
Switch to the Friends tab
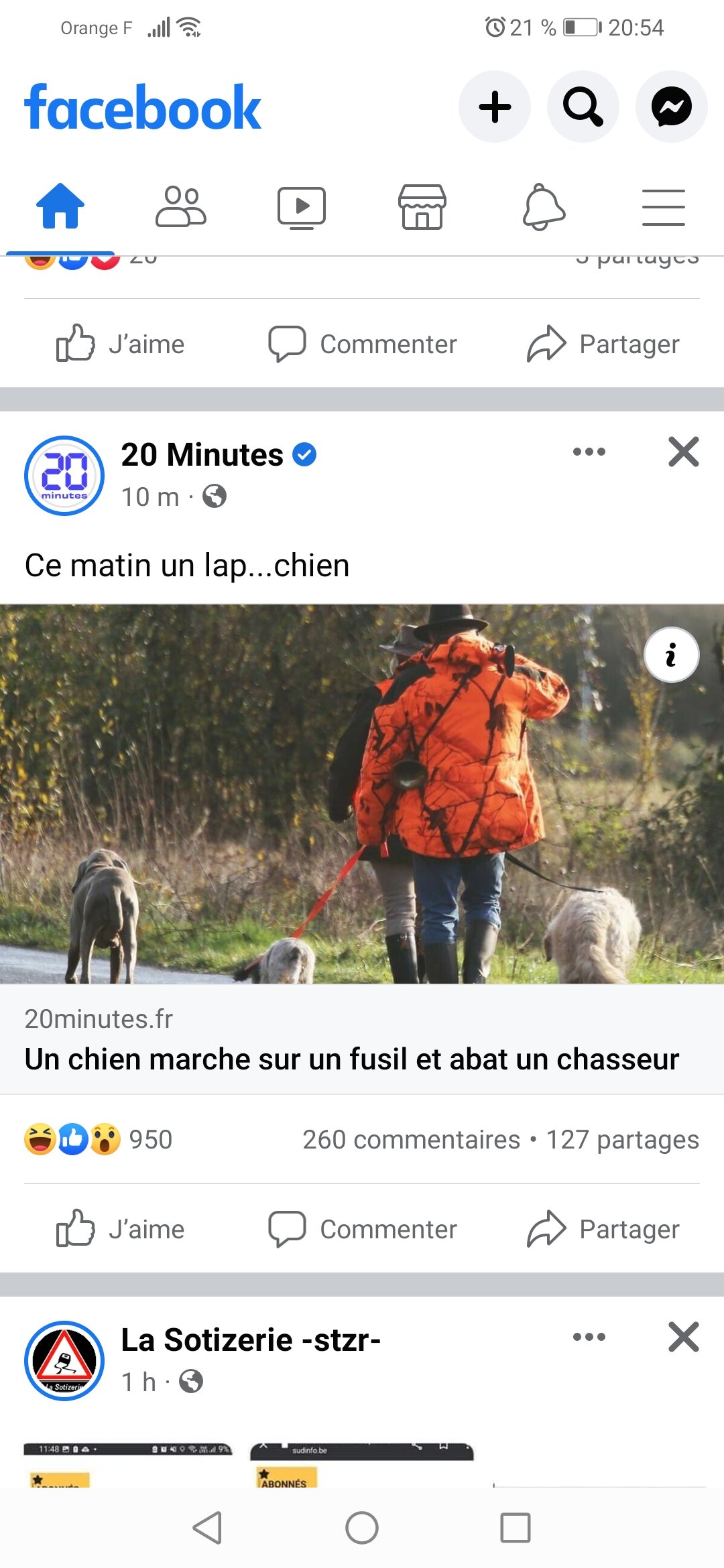(181, 206)
